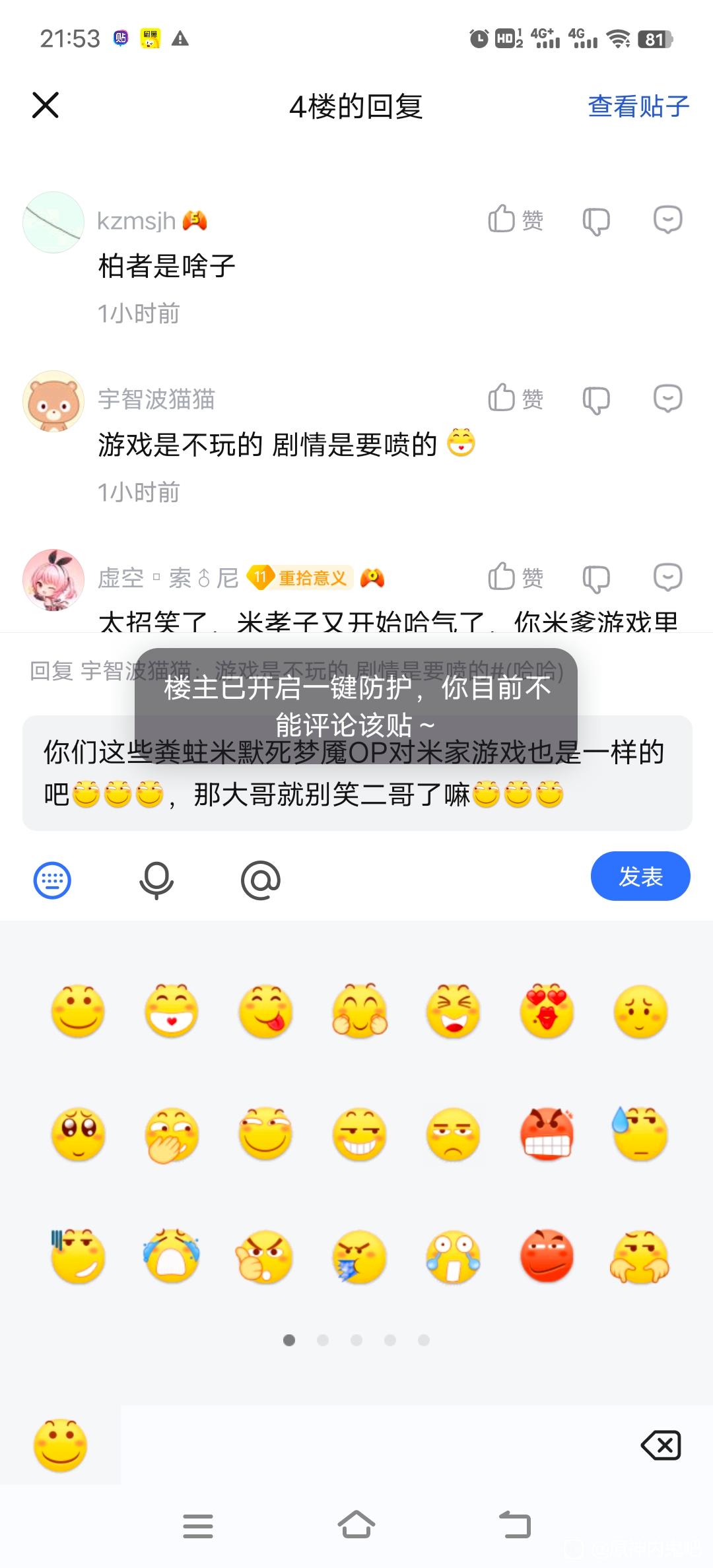Tap 发表 to post the reply
713x1568 pixels.
[640, 876]
